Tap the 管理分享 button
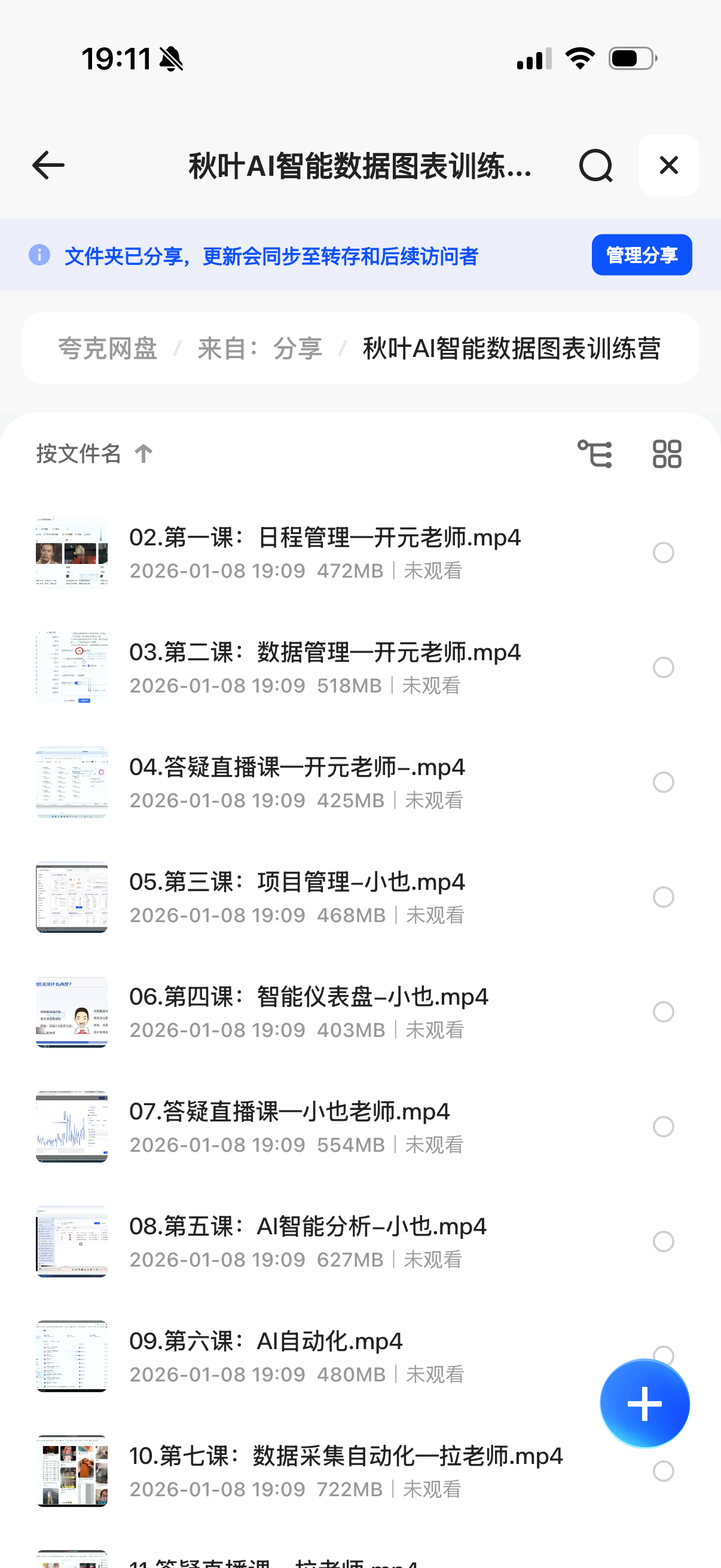Screen dimensions: 721x1568 tap(641, 255)
